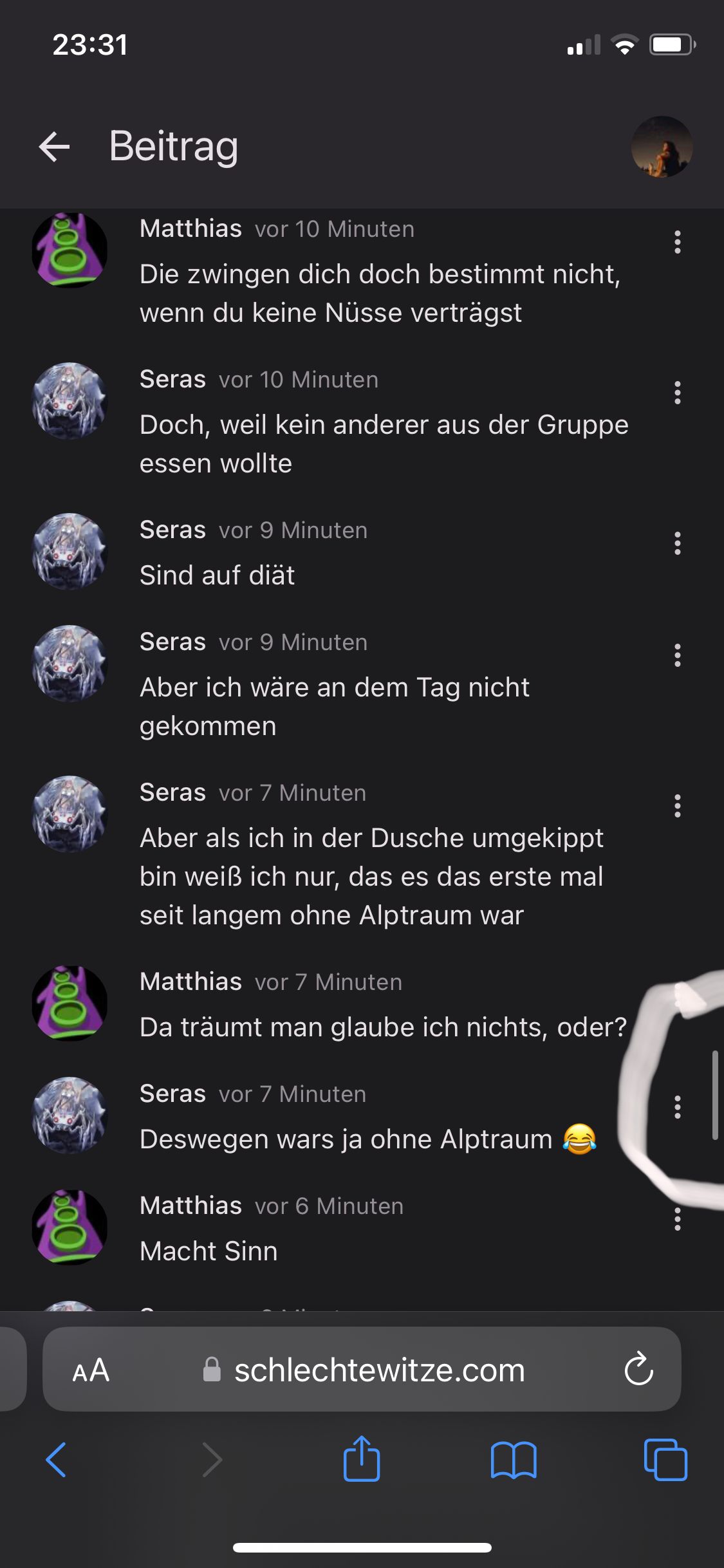Open the profile avatar in the header
This screenshot has height=1568, width=724.
pos(662,147)
